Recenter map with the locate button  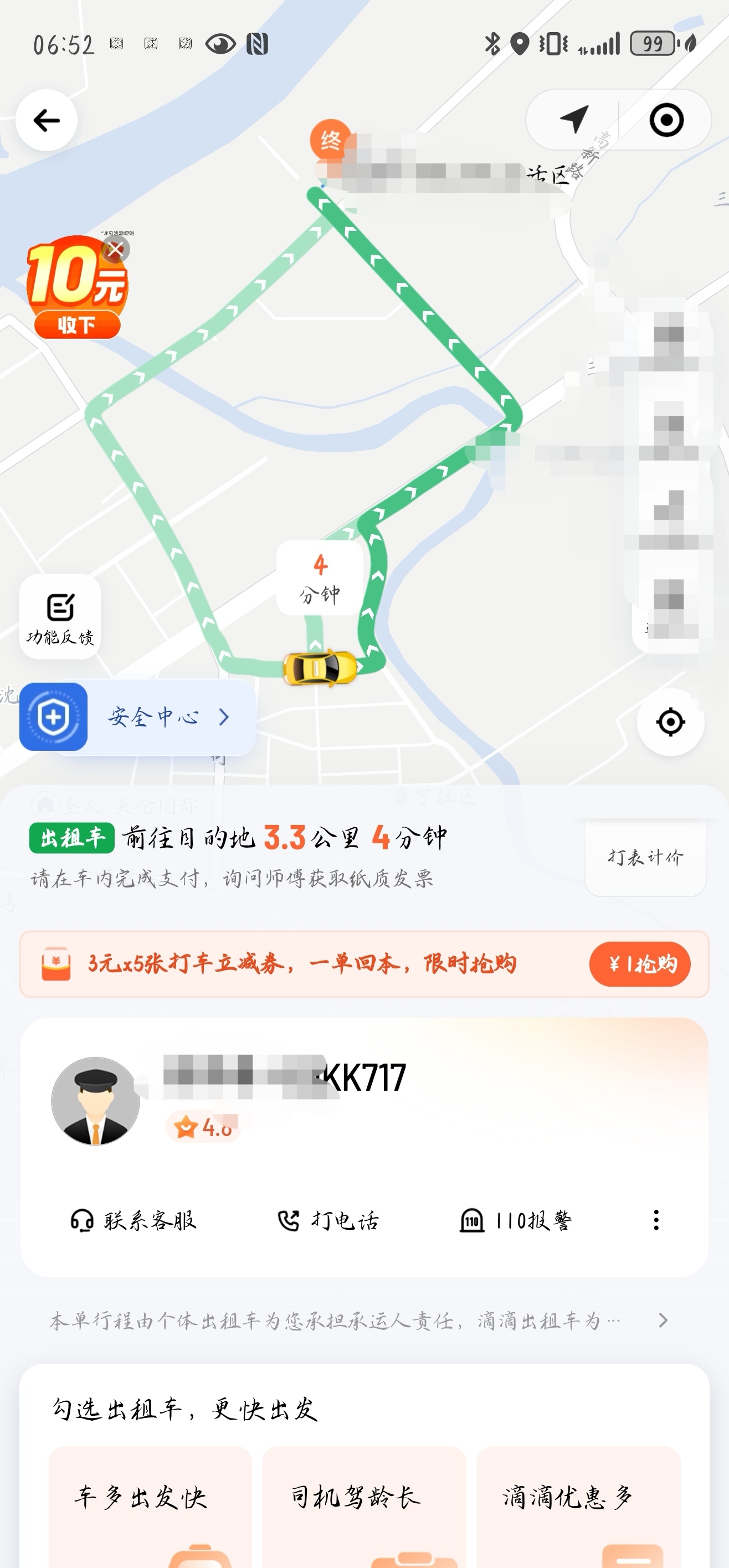click(x=670, y=722)
